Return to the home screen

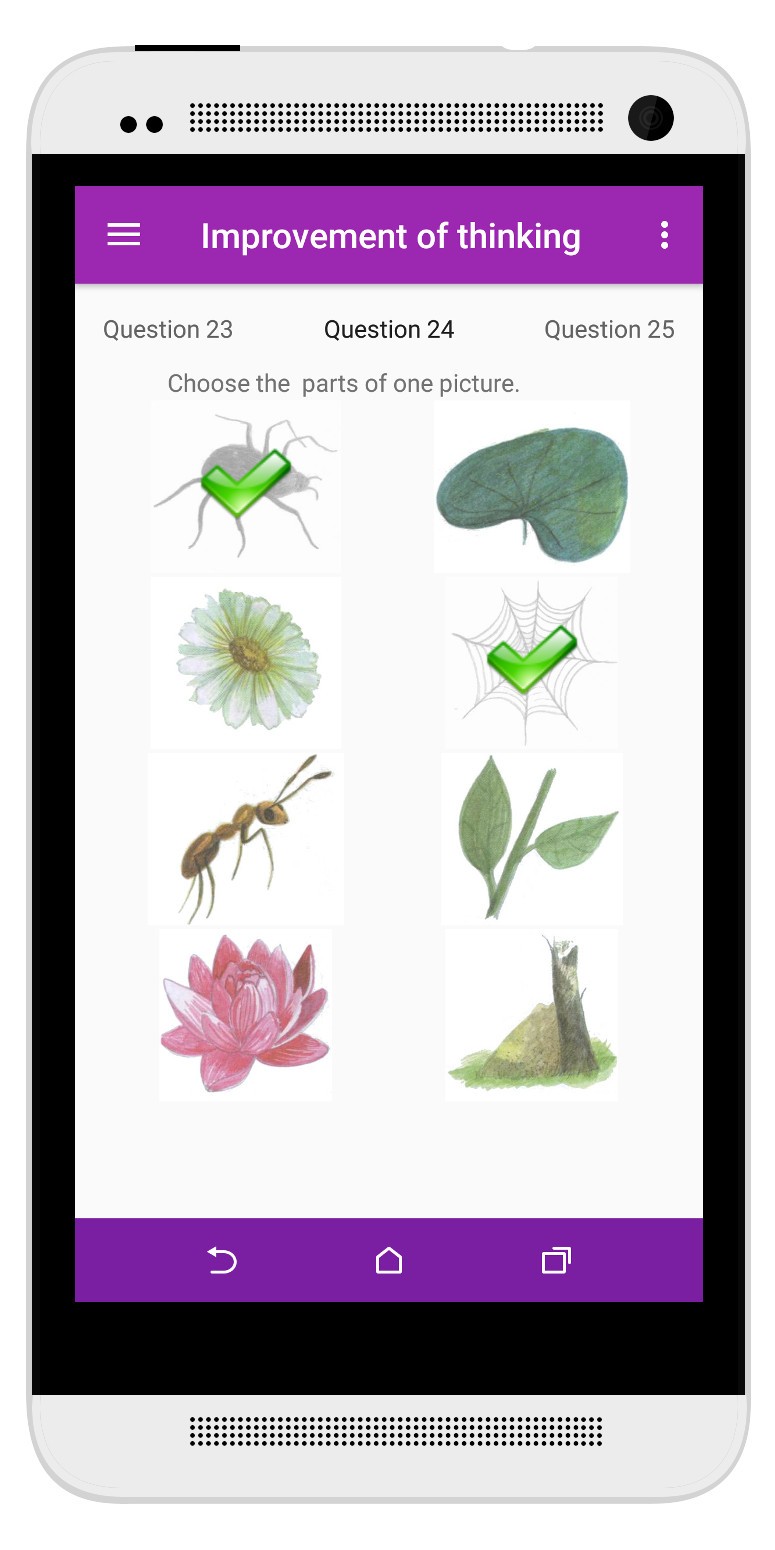click(389, 1260)
